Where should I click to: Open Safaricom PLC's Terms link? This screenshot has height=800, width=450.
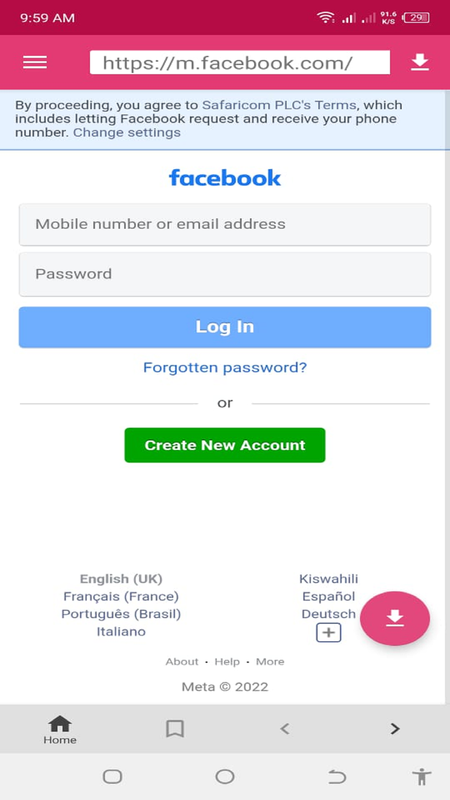[x=279, y=105]
